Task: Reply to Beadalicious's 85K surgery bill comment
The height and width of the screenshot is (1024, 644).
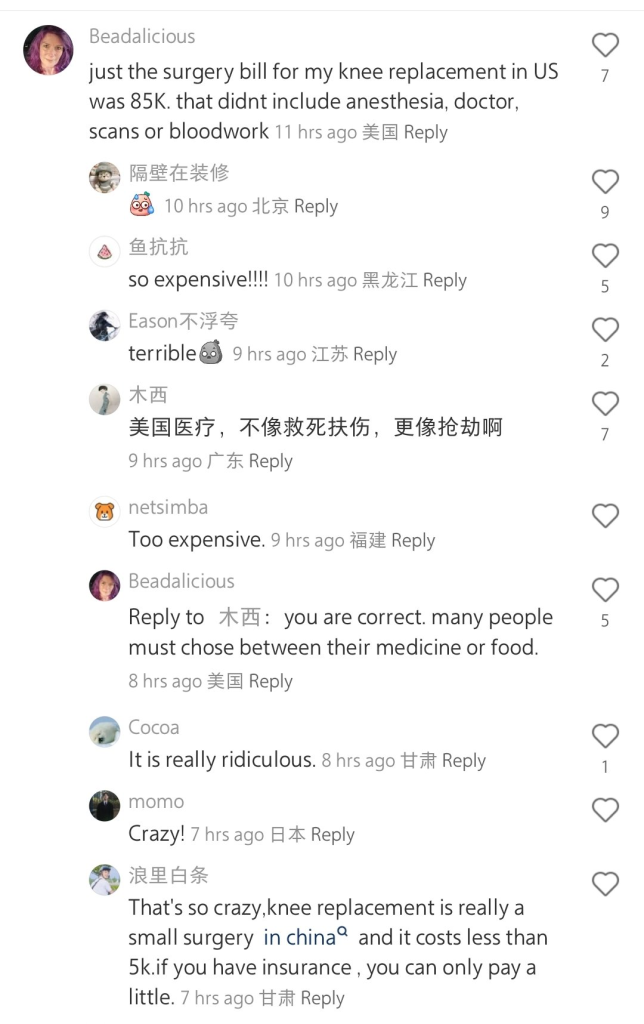Action: coord(425,132)
